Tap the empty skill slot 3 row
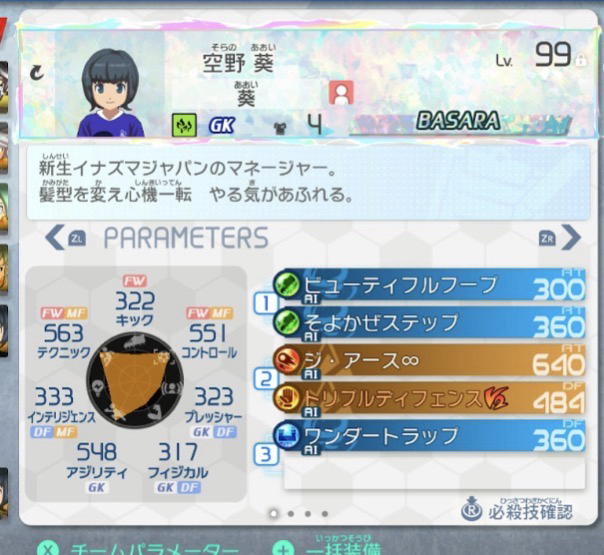 click(x=430, y=474)
